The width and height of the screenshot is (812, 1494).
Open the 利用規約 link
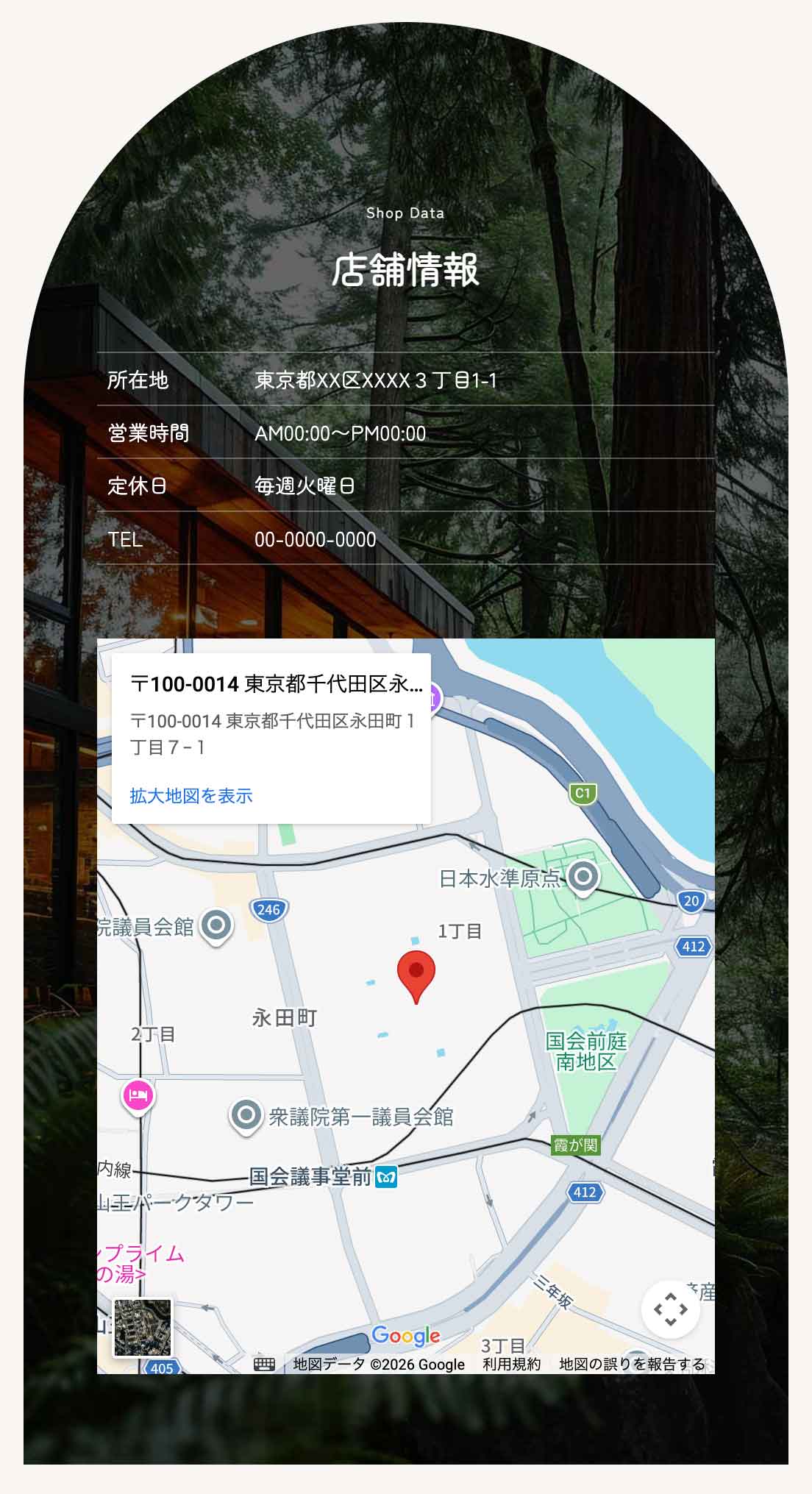coord(512,1365)
